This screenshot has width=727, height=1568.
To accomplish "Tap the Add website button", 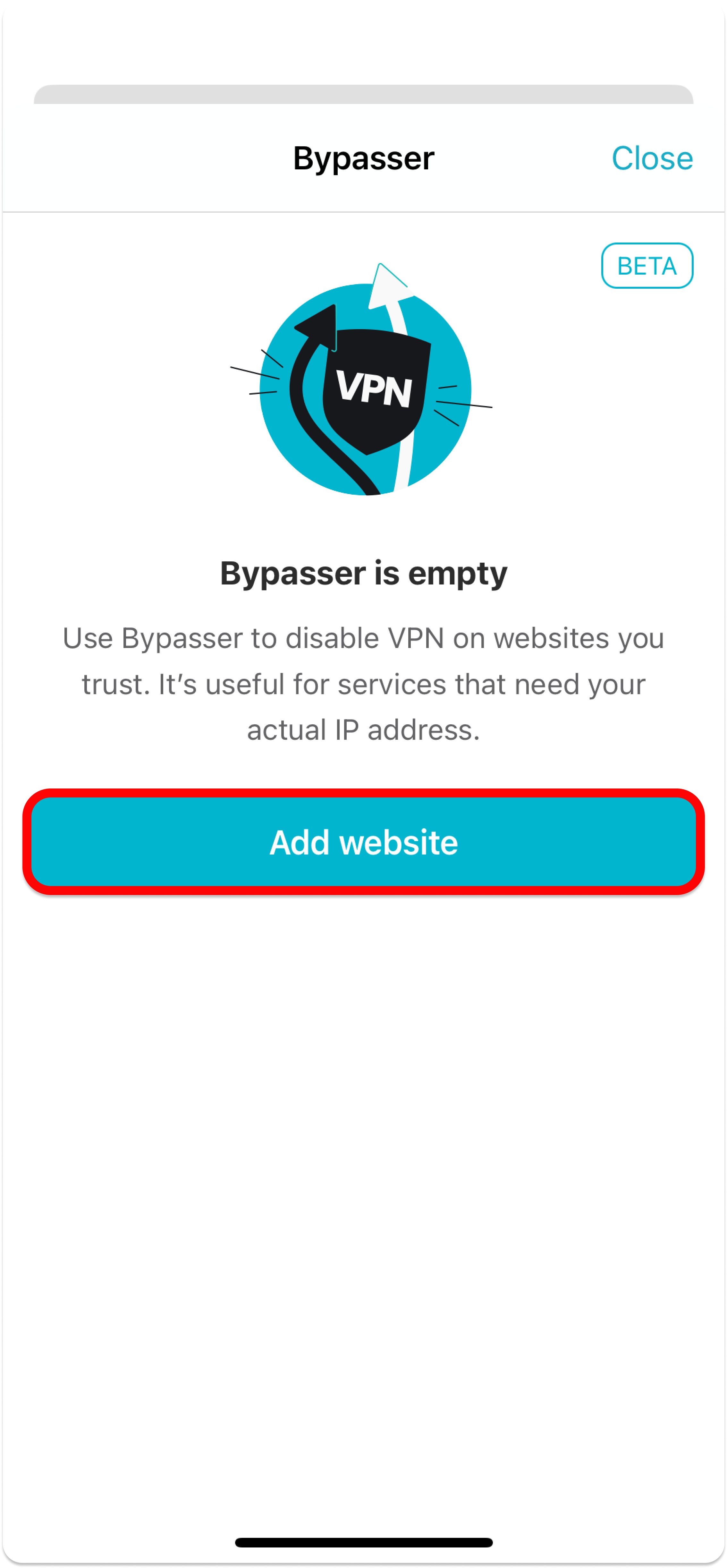I will click(363, 842).
